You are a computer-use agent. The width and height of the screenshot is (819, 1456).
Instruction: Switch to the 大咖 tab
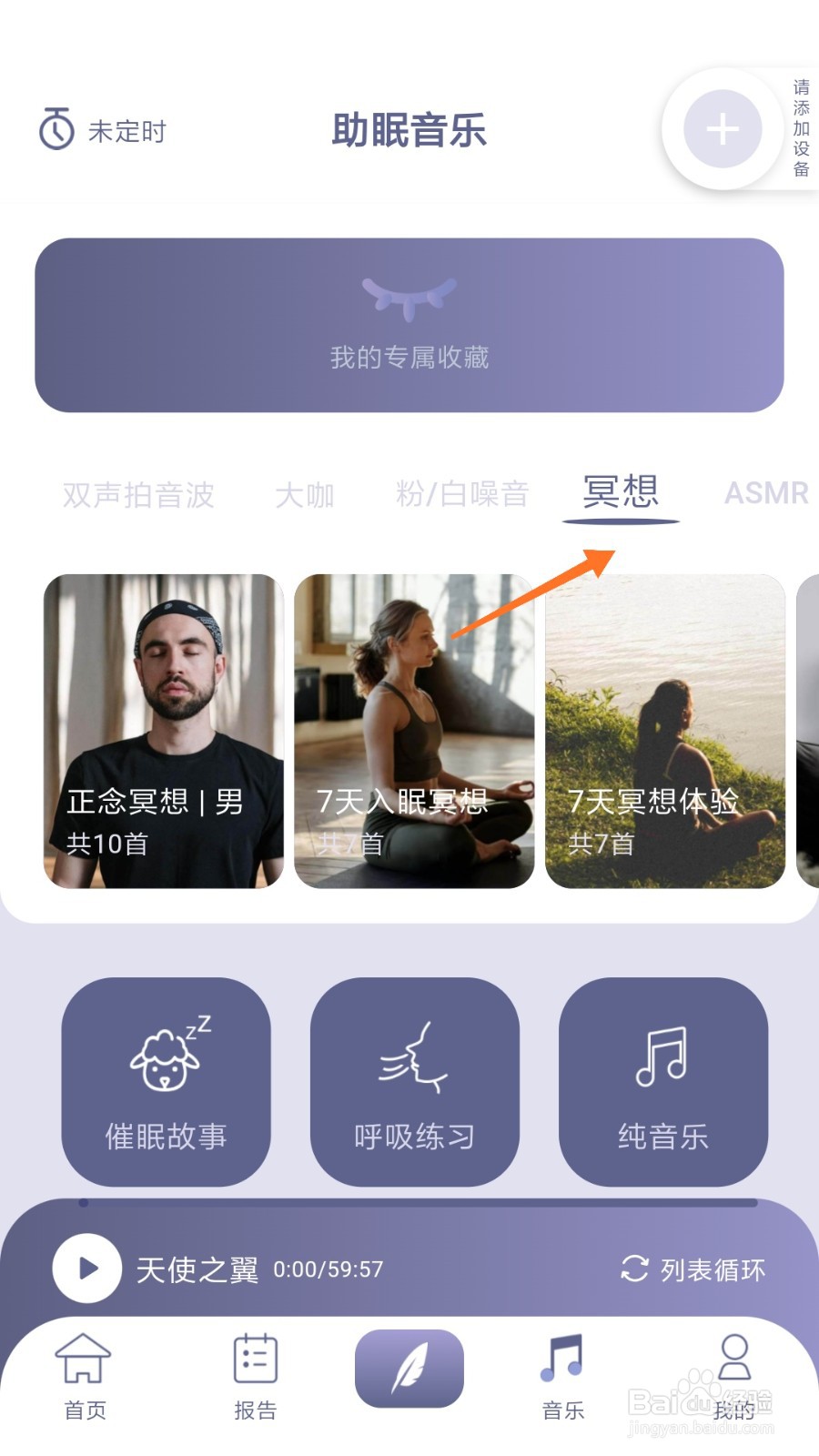pos(304,496)
